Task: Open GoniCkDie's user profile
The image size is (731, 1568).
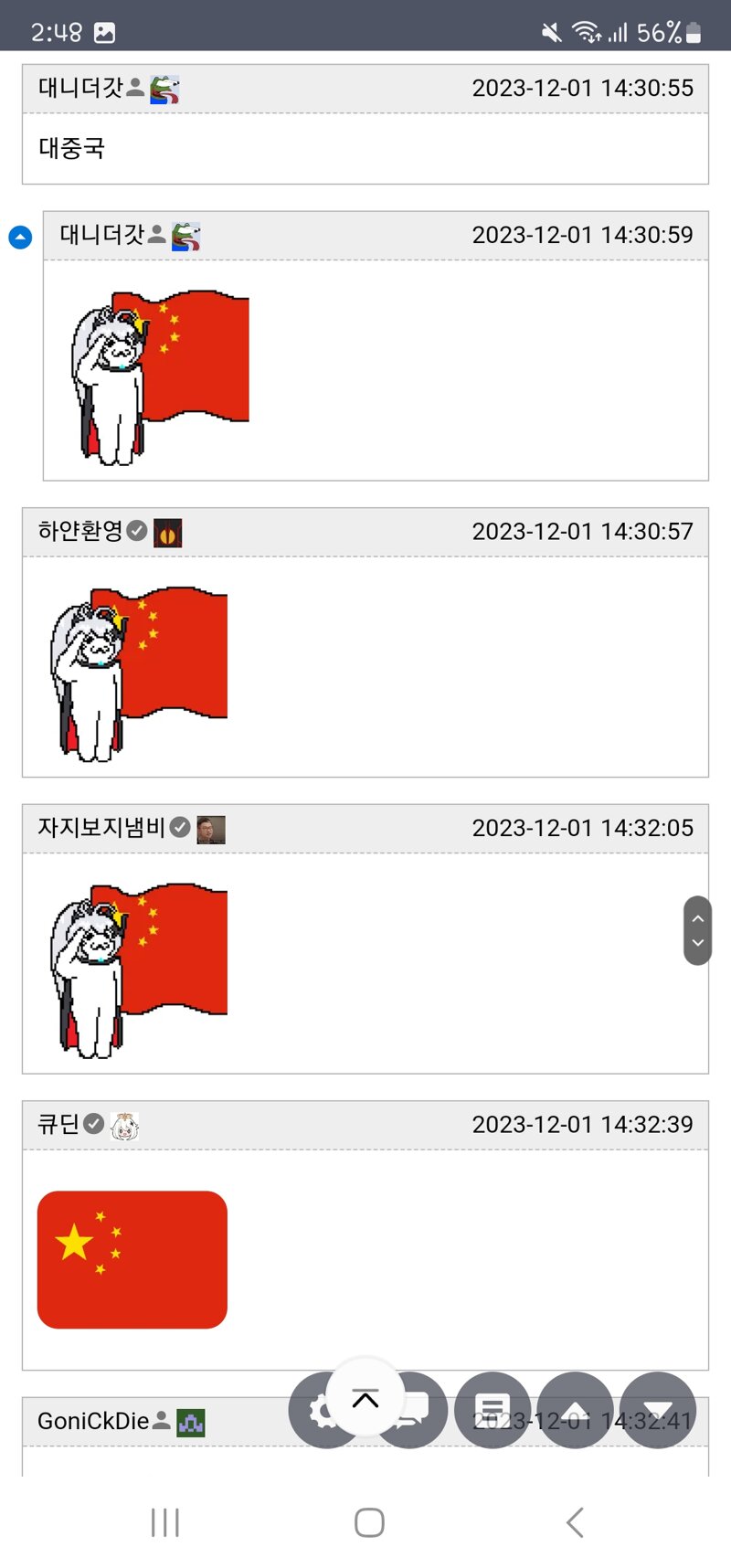Action: (92, 1421)
